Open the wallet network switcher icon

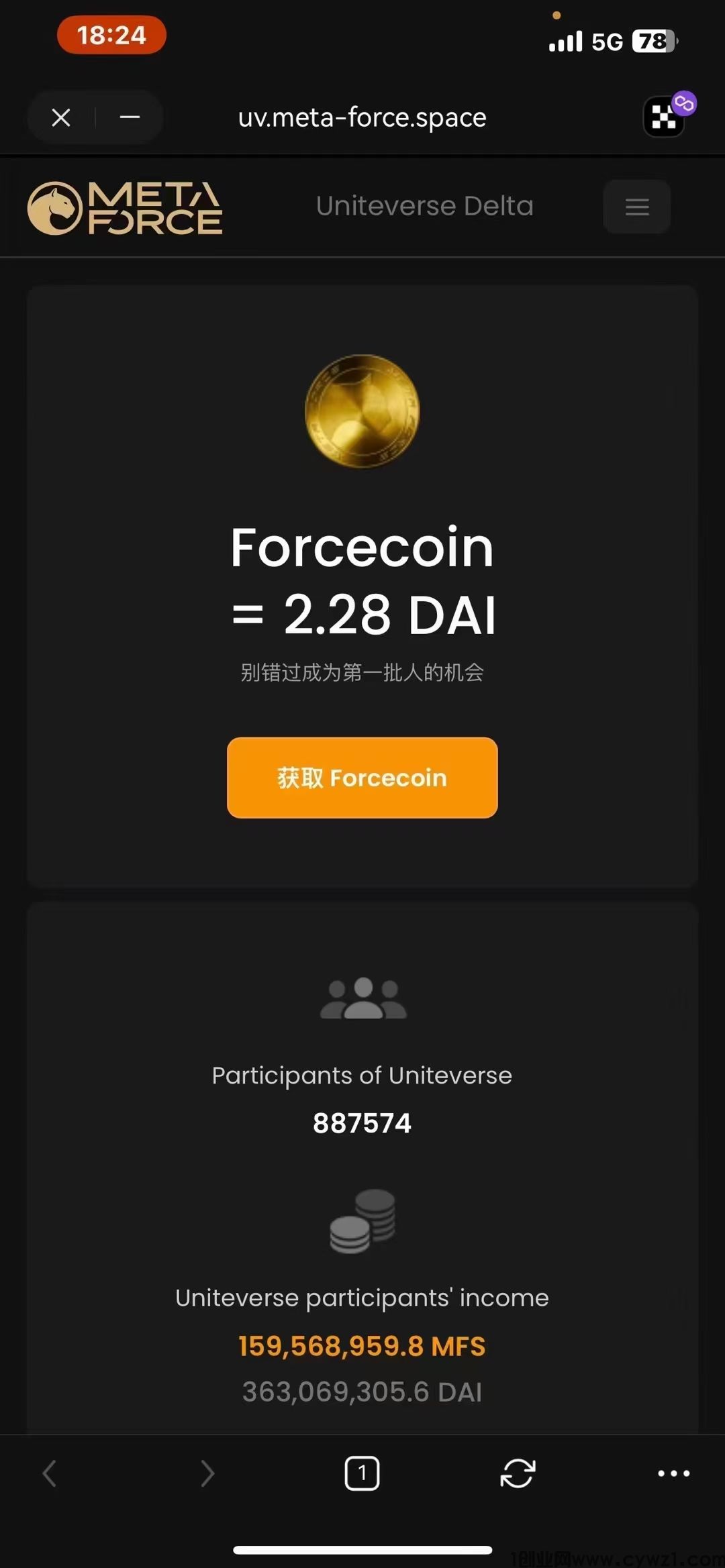[x=665, y=116]
